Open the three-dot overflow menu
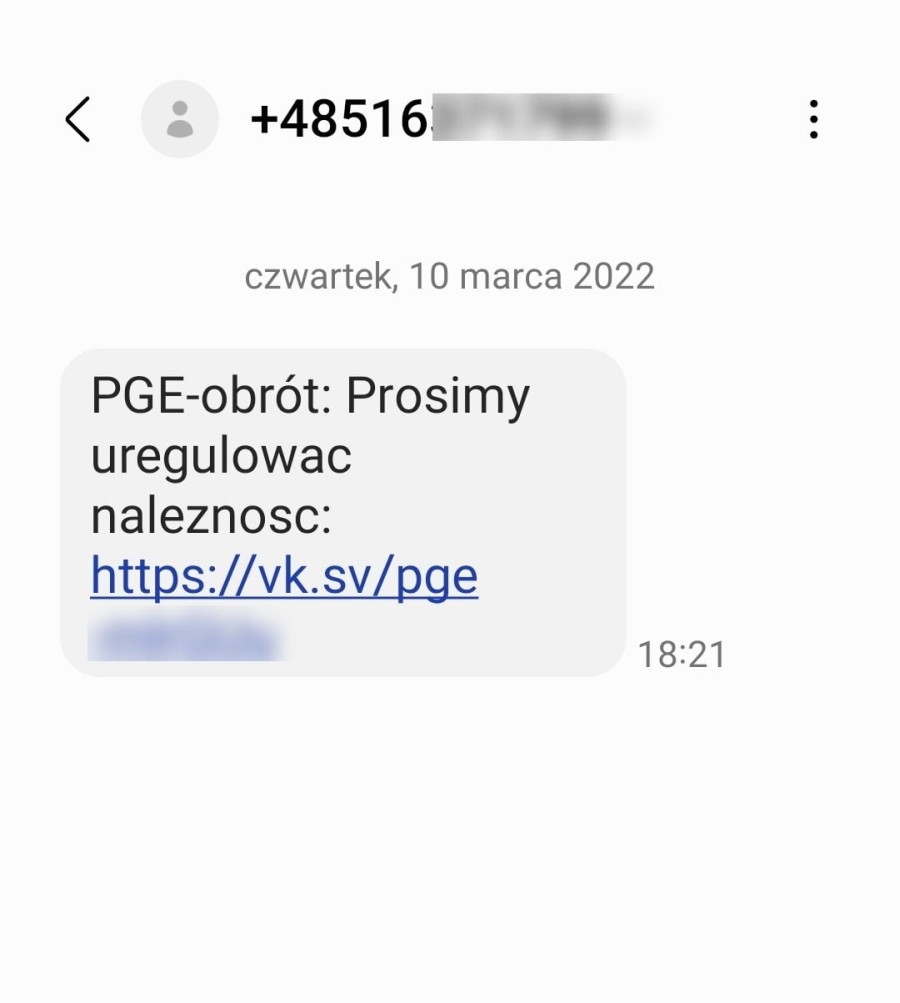900x1003 pixels. pos(813,120)
